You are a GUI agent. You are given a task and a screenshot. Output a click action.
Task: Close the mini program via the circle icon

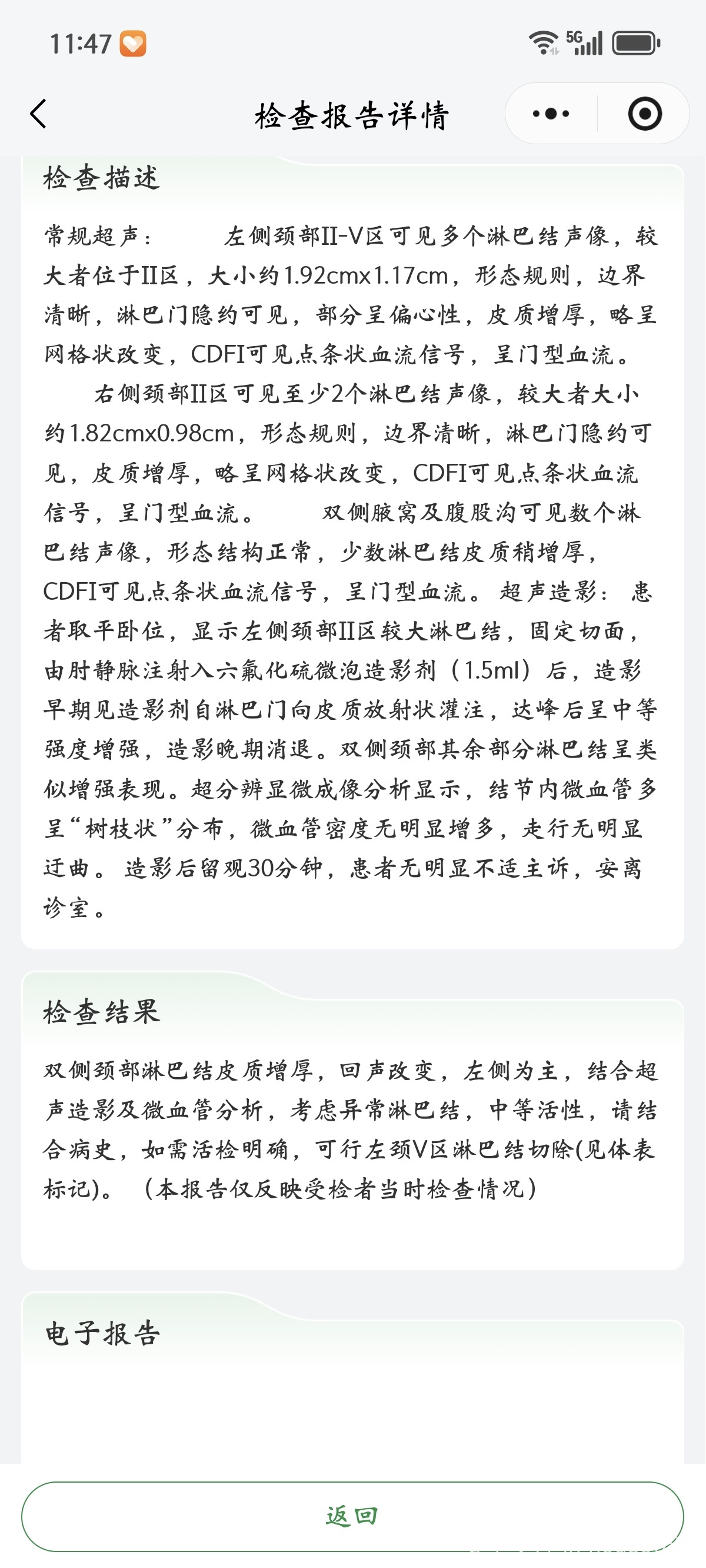coord(645,114)
